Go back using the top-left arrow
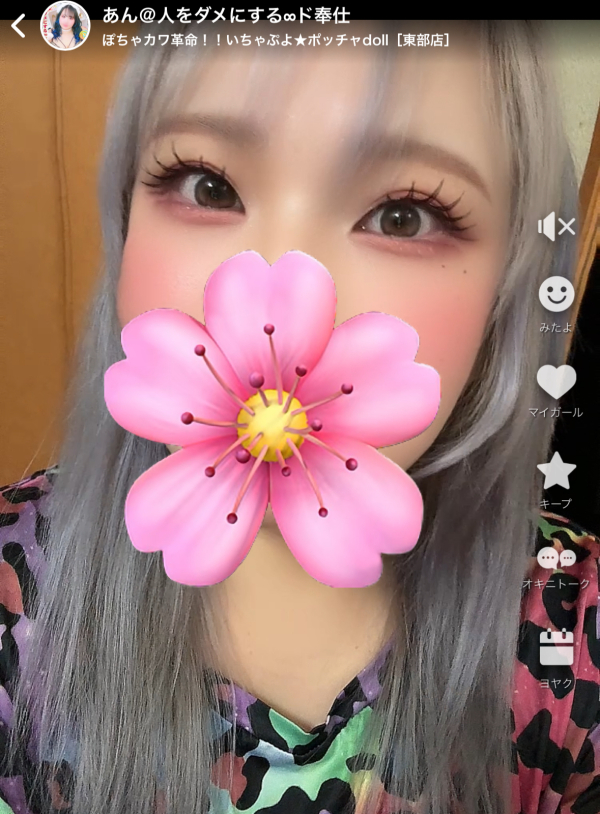The width and height of the screenshot is (600, 814). pyautogui.click(x=18, y=26)
